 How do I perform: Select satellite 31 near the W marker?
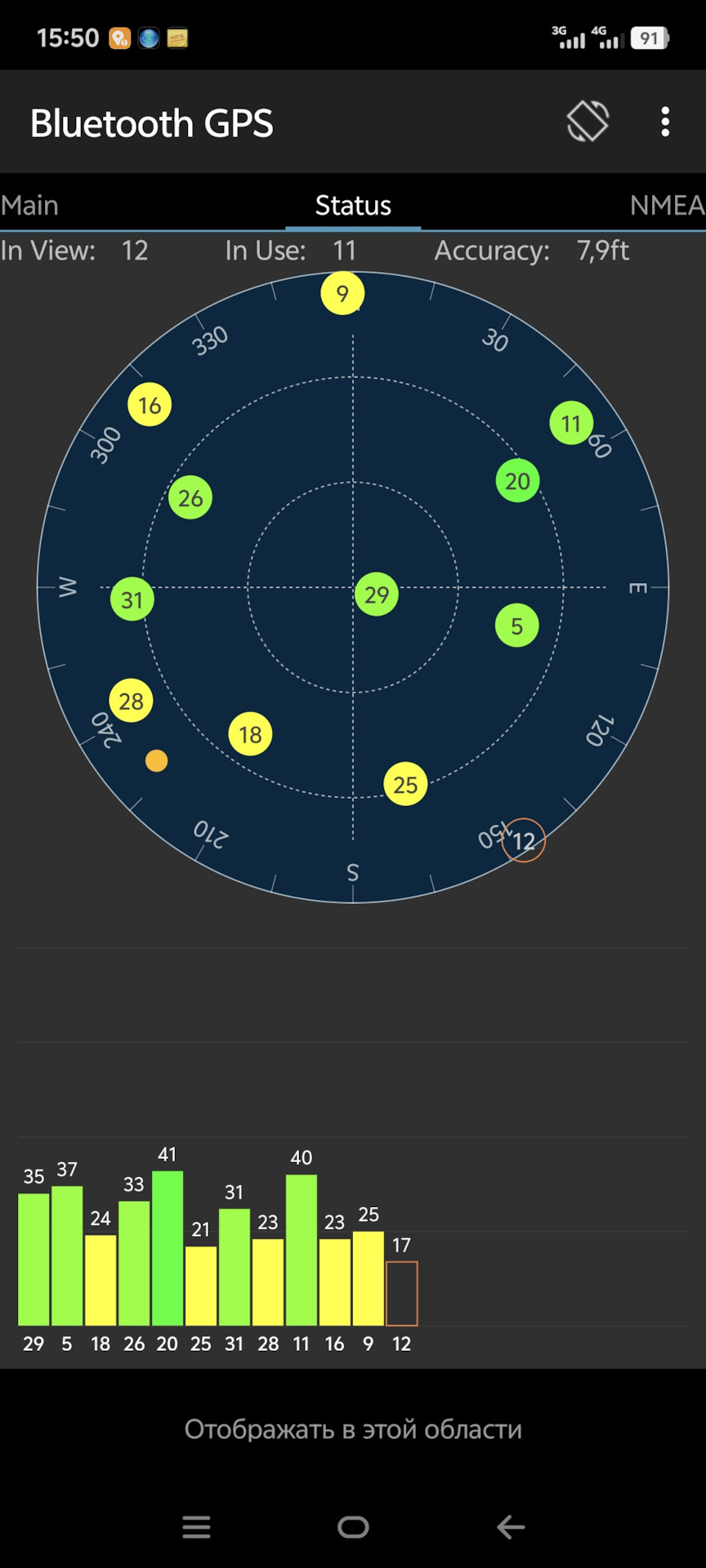(x=132, y=599)
